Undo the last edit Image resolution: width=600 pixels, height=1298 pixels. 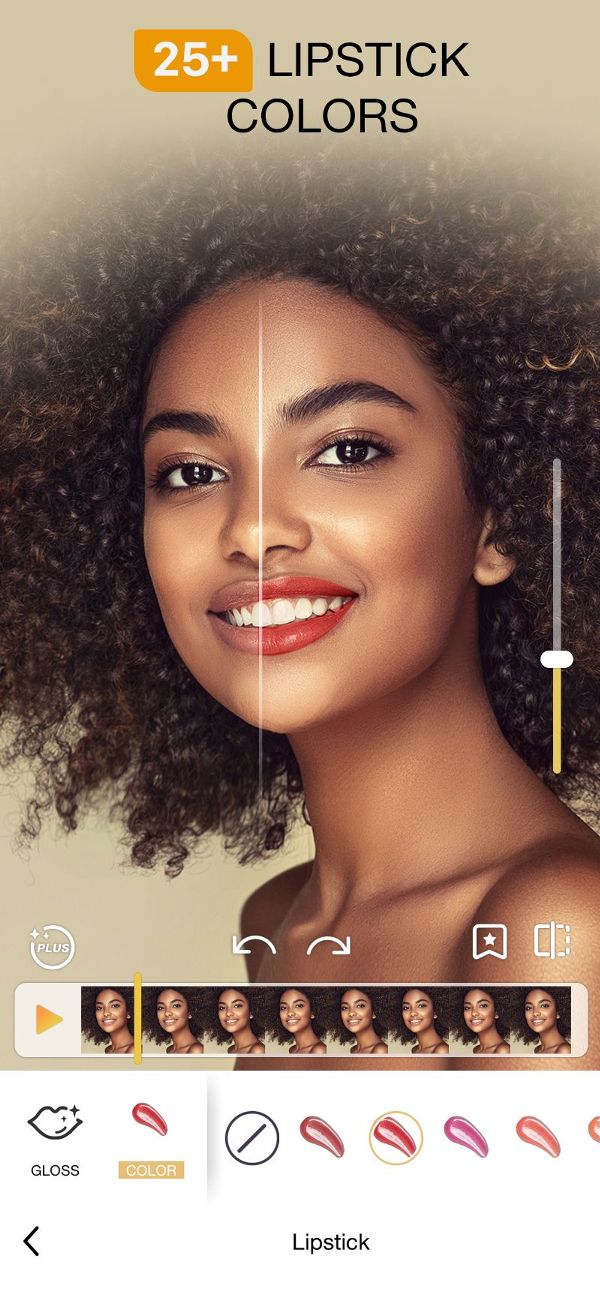254,945
